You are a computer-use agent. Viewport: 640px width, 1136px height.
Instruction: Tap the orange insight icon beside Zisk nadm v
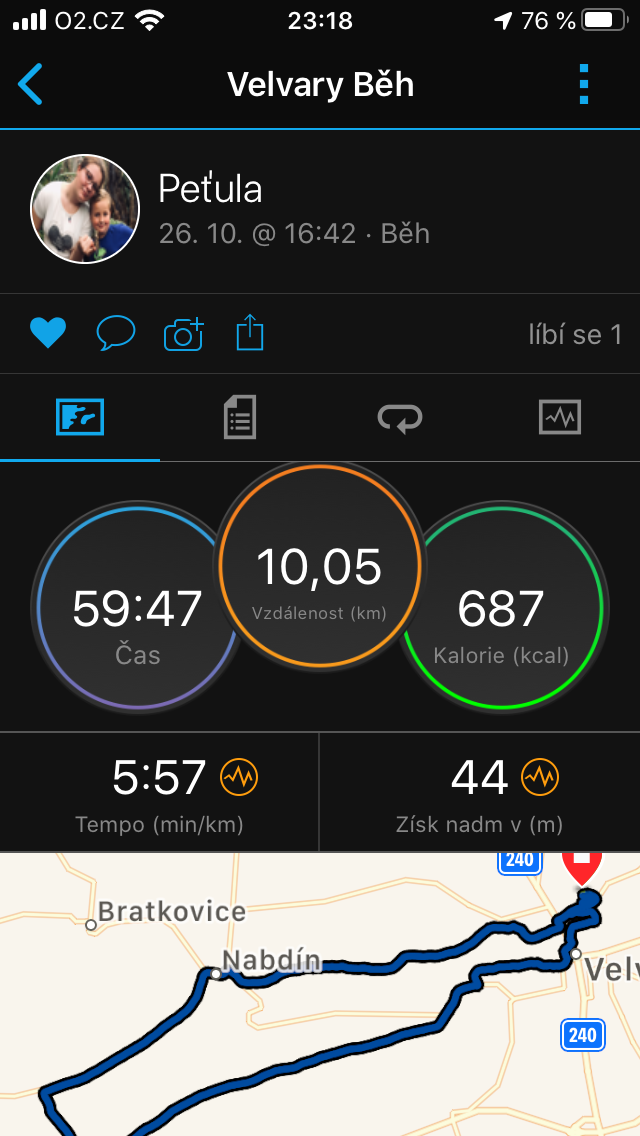pos(541,777)
